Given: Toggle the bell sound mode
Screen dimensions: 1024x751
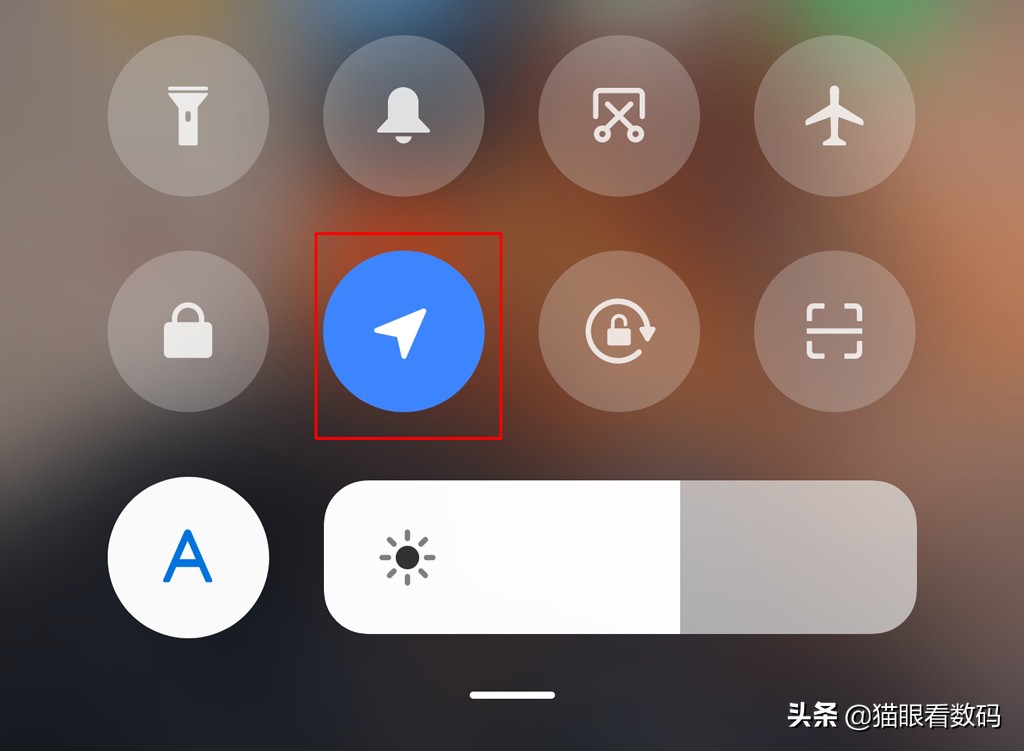Looking at the screenshot, I should (404, 116).
